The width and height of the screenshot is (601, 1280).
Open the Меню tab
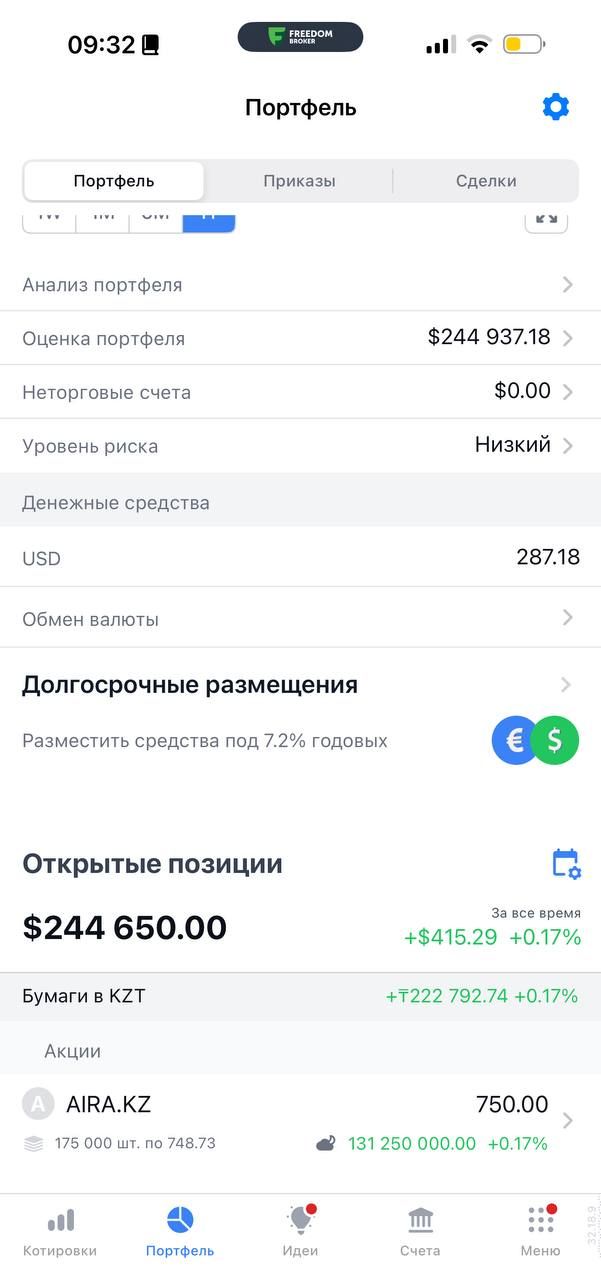[x=540, y=1231]
